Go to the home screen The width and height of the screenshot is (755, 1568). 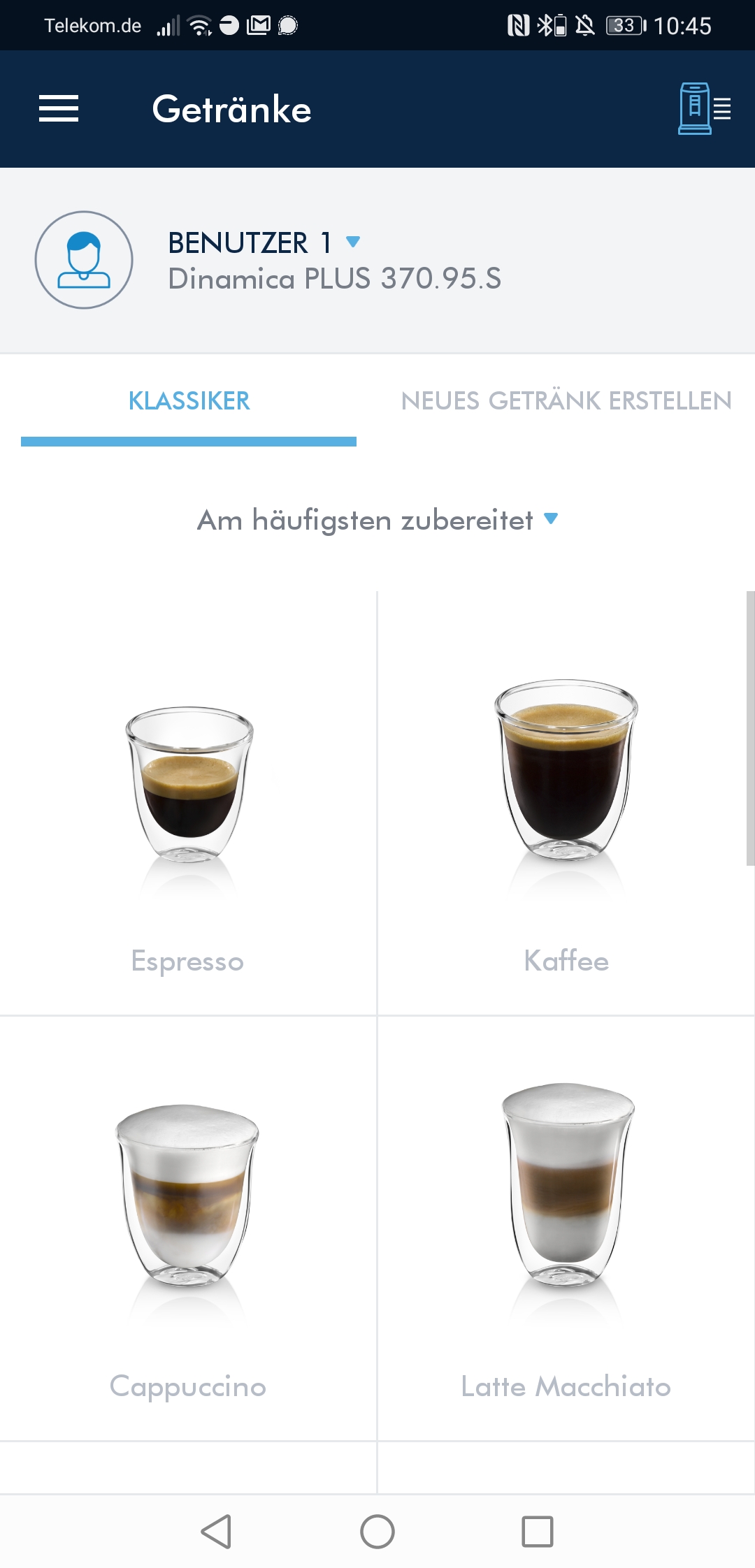point(377,1532)
